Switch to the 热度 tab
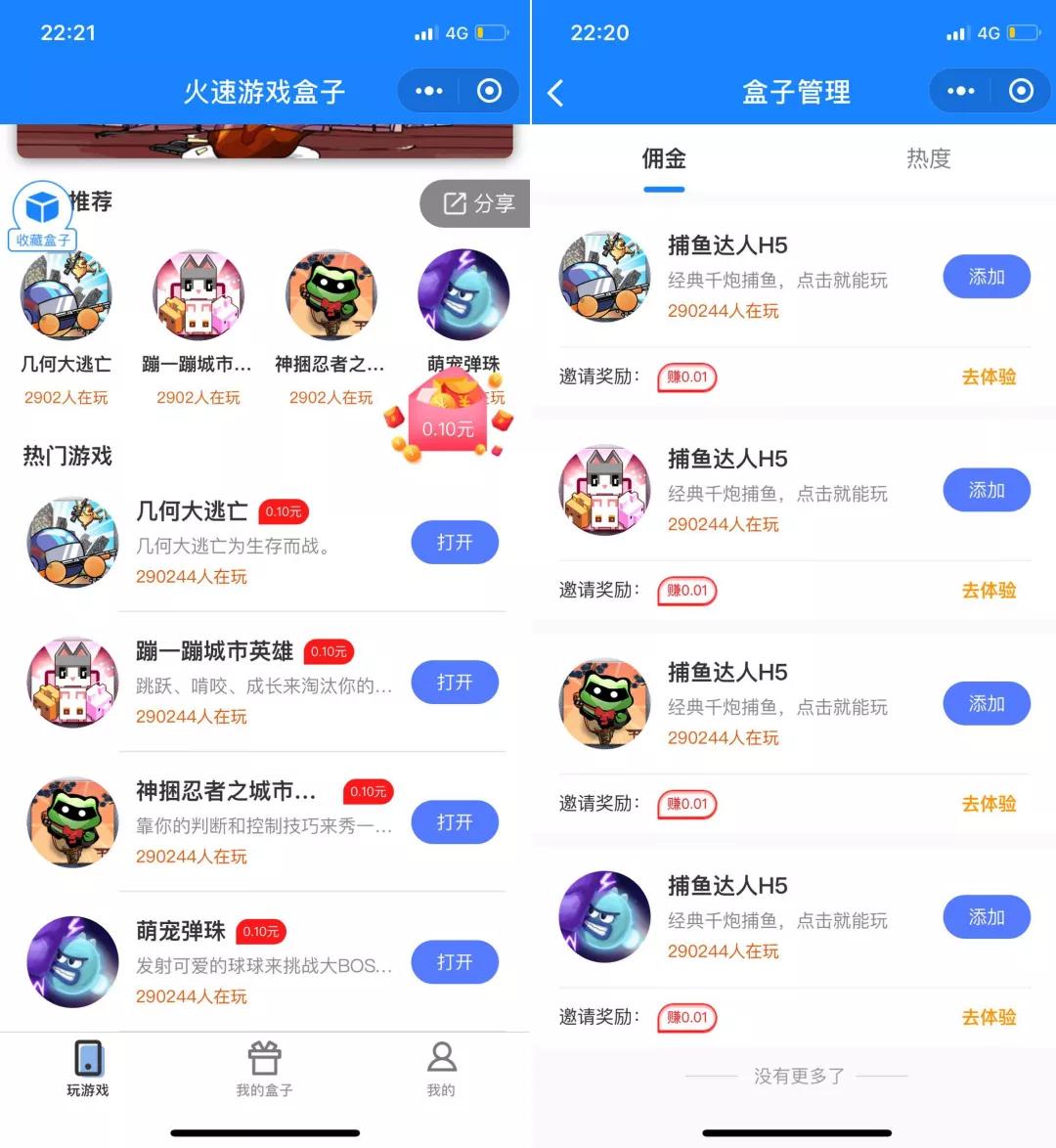 tap(928, 158)
